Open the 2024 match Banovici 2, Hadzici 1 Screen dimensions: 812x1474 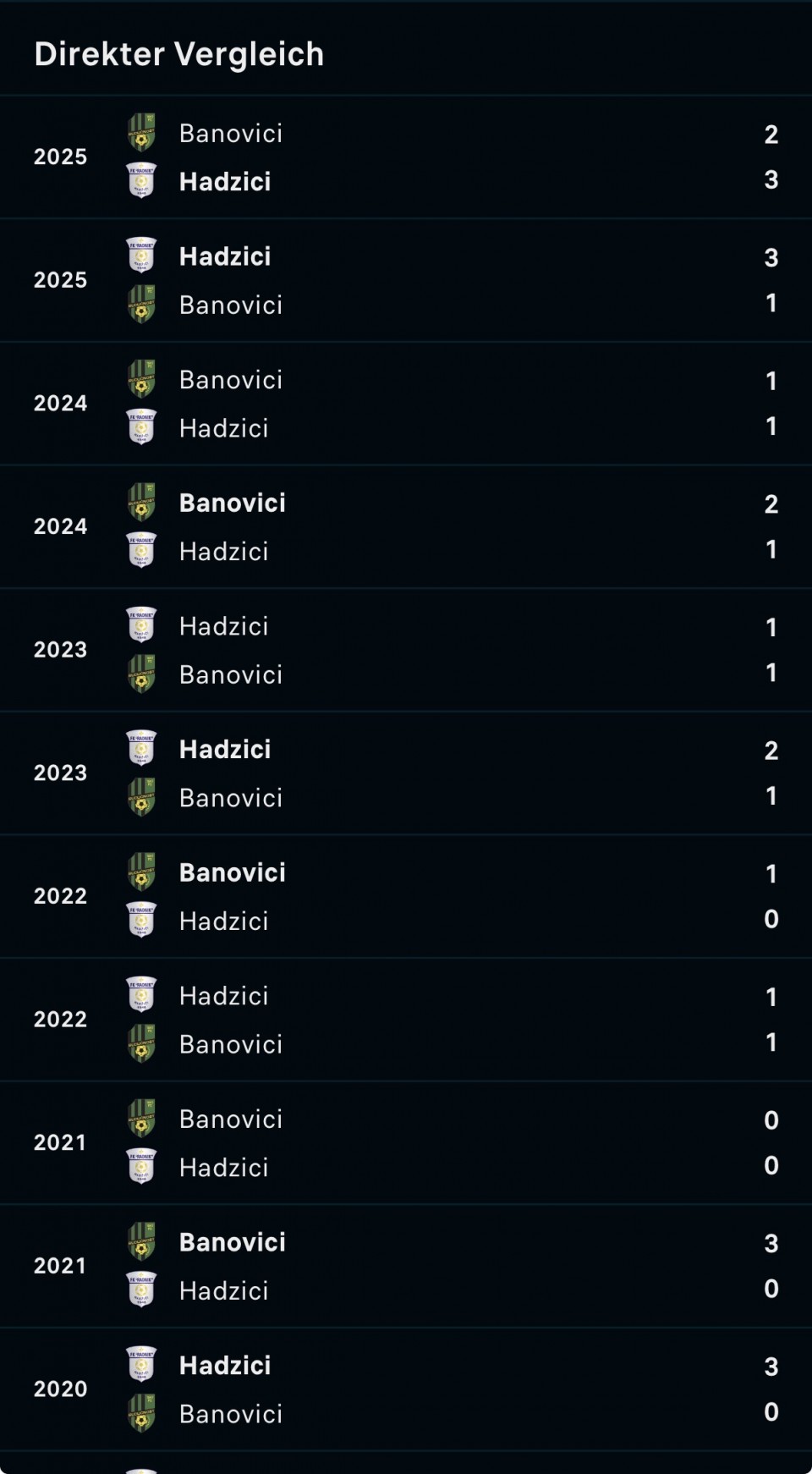(406, 527)
